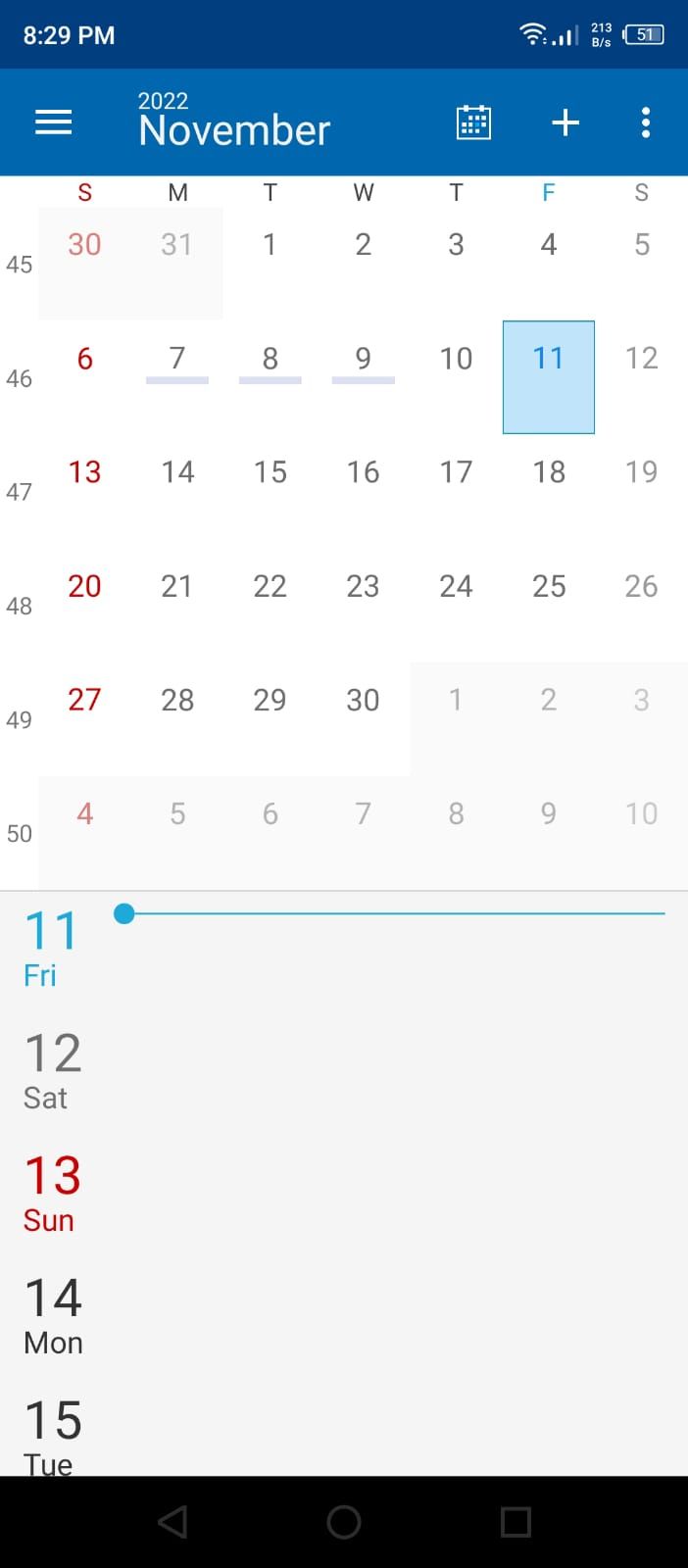Open the three-dot overflow menu

coord(645,122)
